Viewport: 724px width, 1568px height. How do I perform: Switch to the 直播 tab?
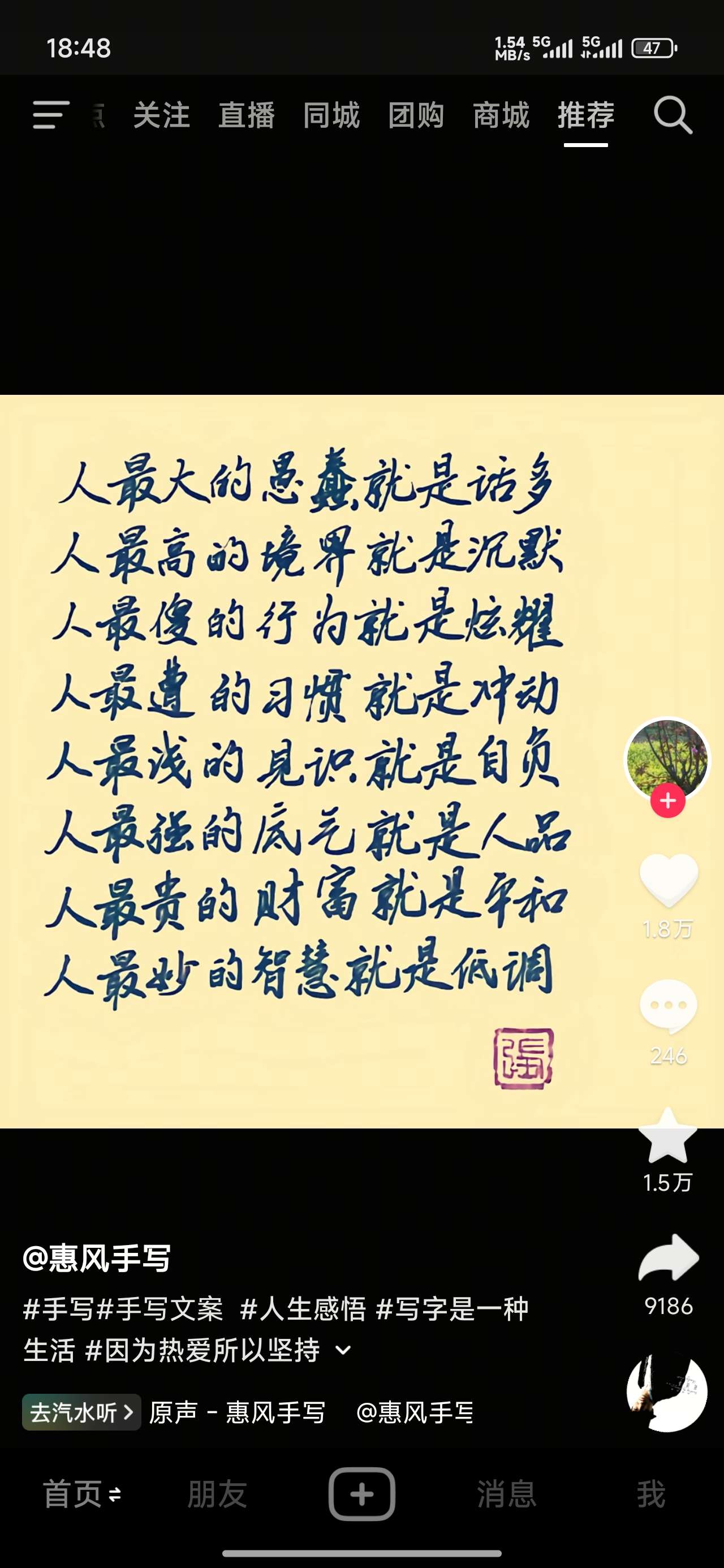[247, 115]
